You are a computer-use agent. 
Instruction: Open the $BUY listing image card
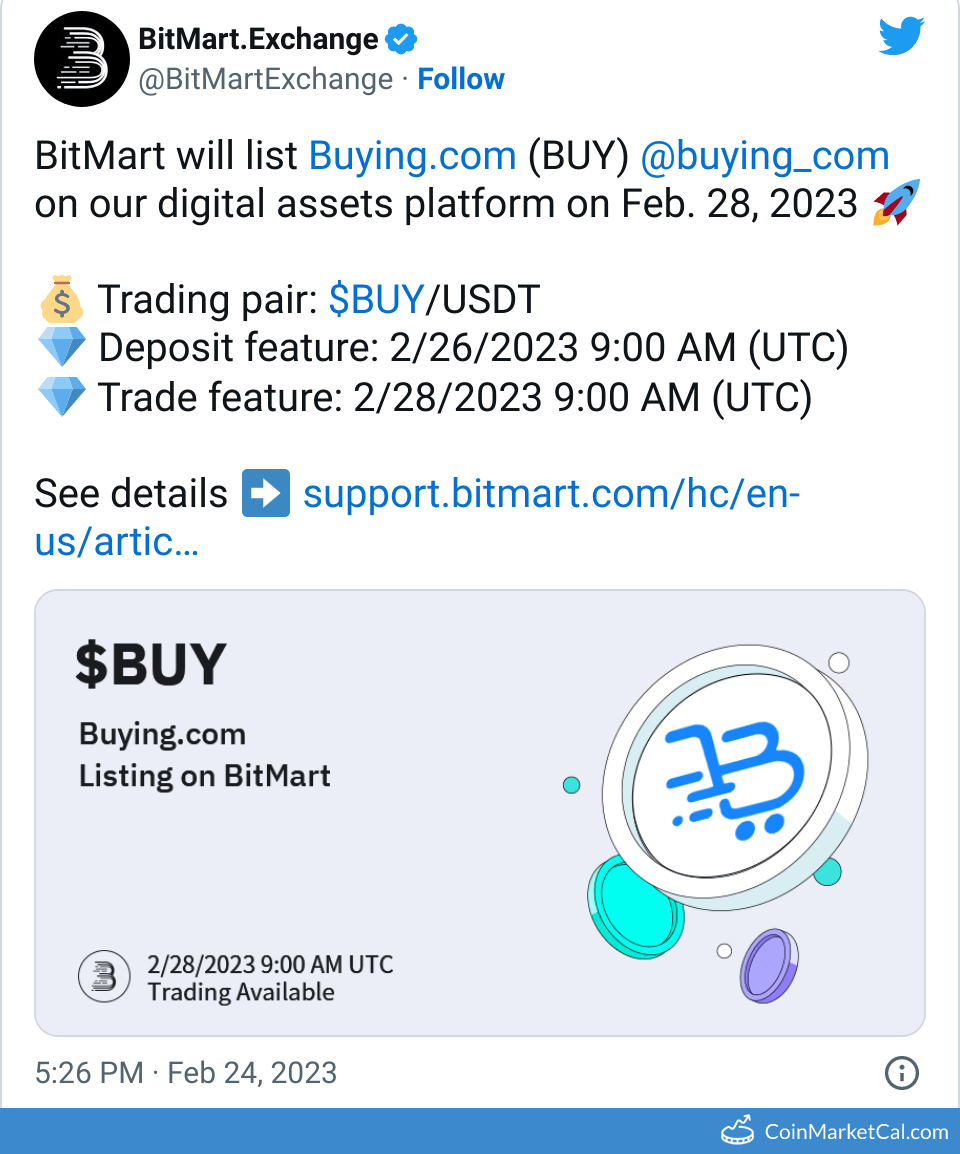[x=480, y=812]
